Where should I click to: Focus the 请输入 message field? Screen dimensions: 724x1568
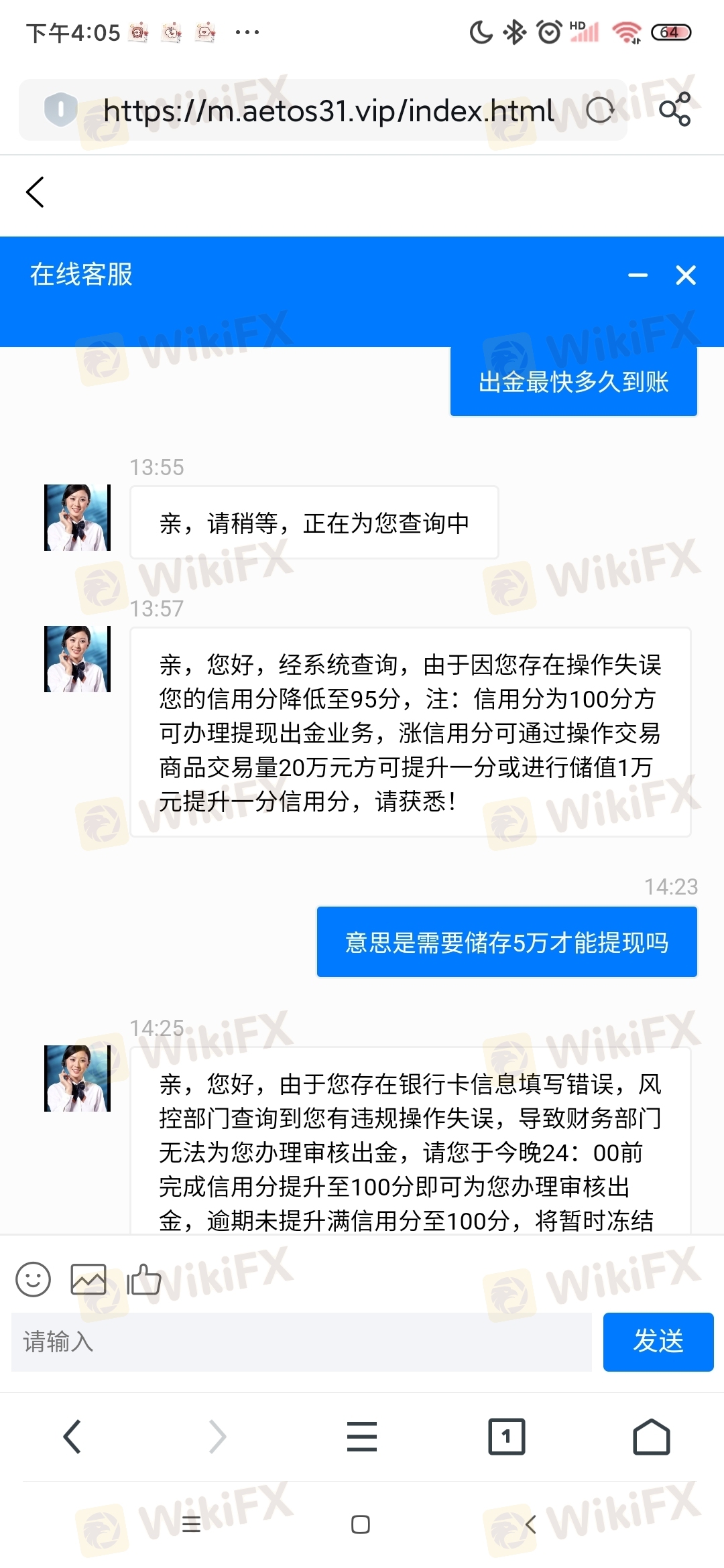301,1342
